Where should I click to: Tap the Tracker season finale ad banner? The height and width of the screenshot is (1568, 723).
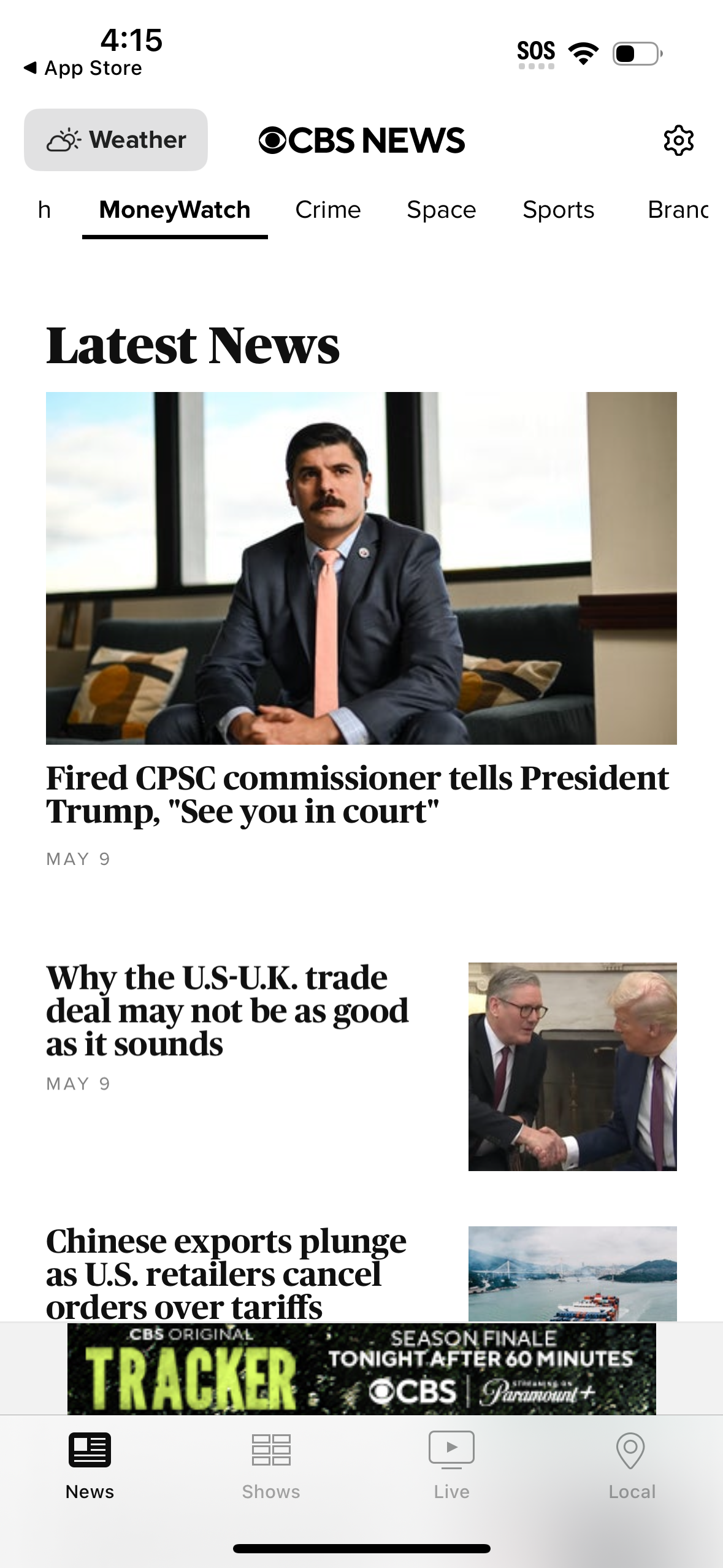[x=361, y=1365]
